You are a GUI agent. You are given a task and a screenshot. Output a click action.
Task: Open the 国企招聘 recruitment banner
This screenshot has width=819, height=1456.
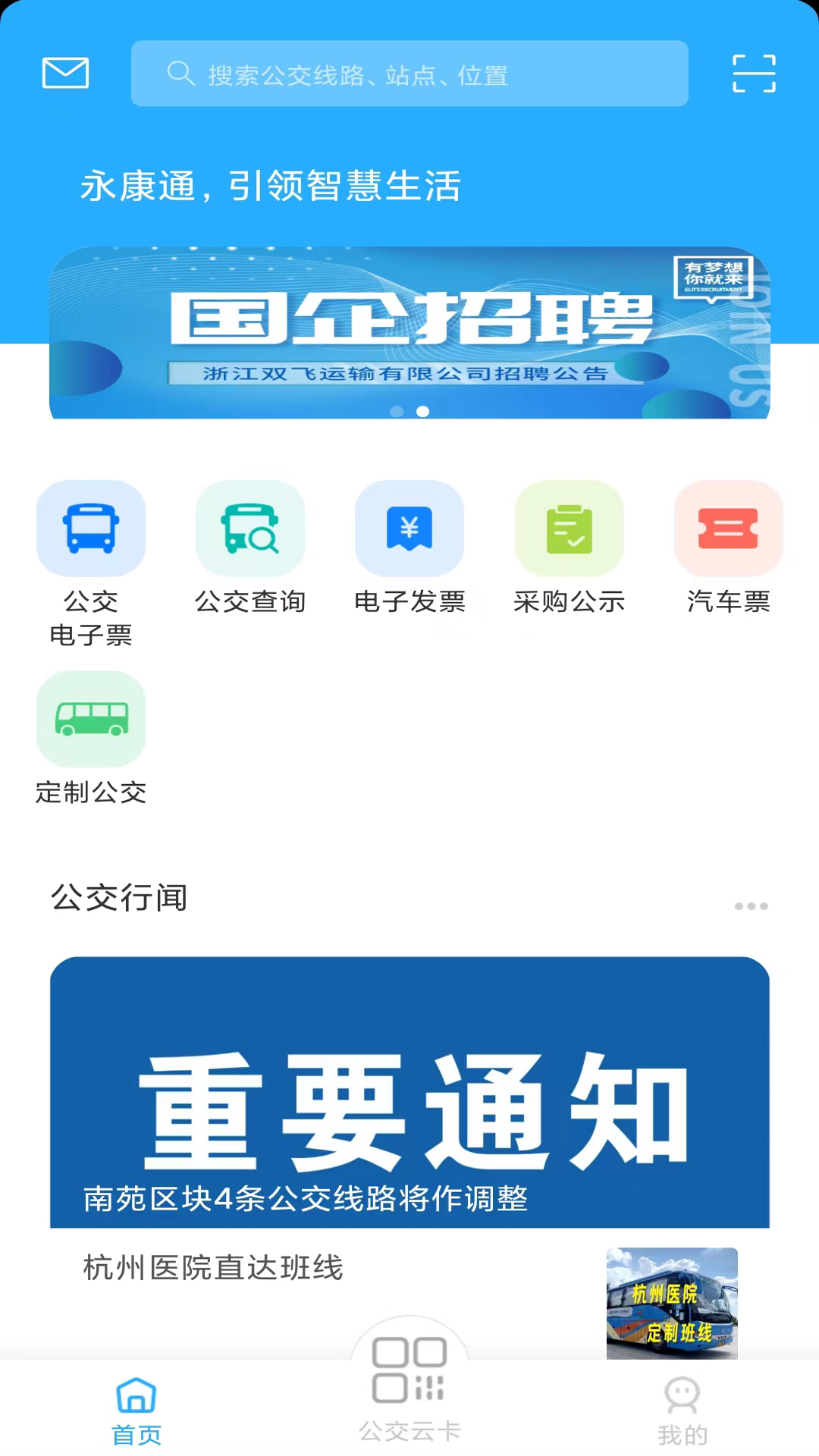click(409, 332)
